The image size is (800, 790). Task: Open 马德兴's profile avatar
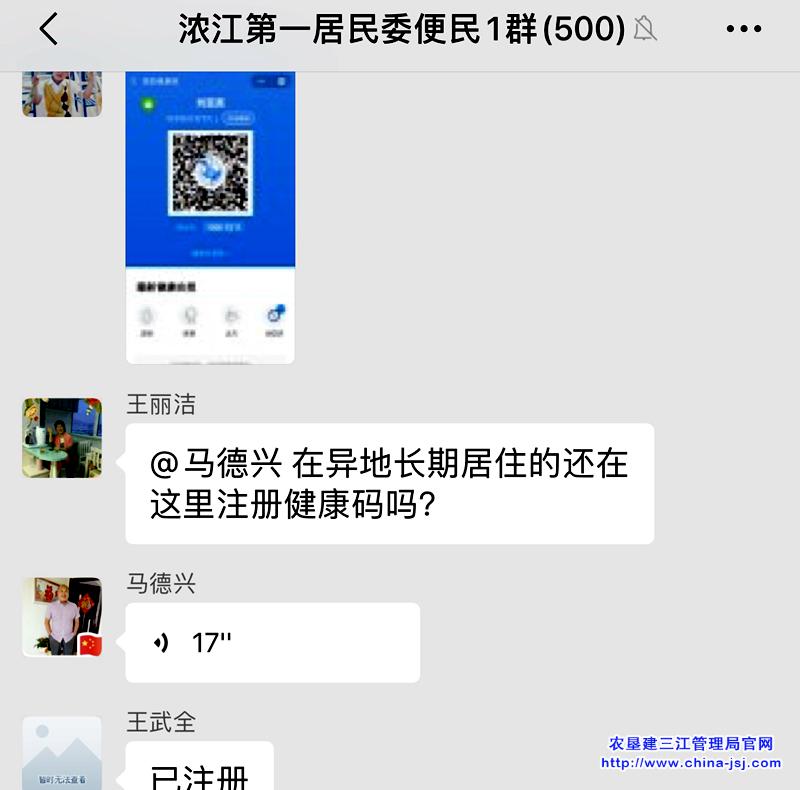tap(62, 617)
